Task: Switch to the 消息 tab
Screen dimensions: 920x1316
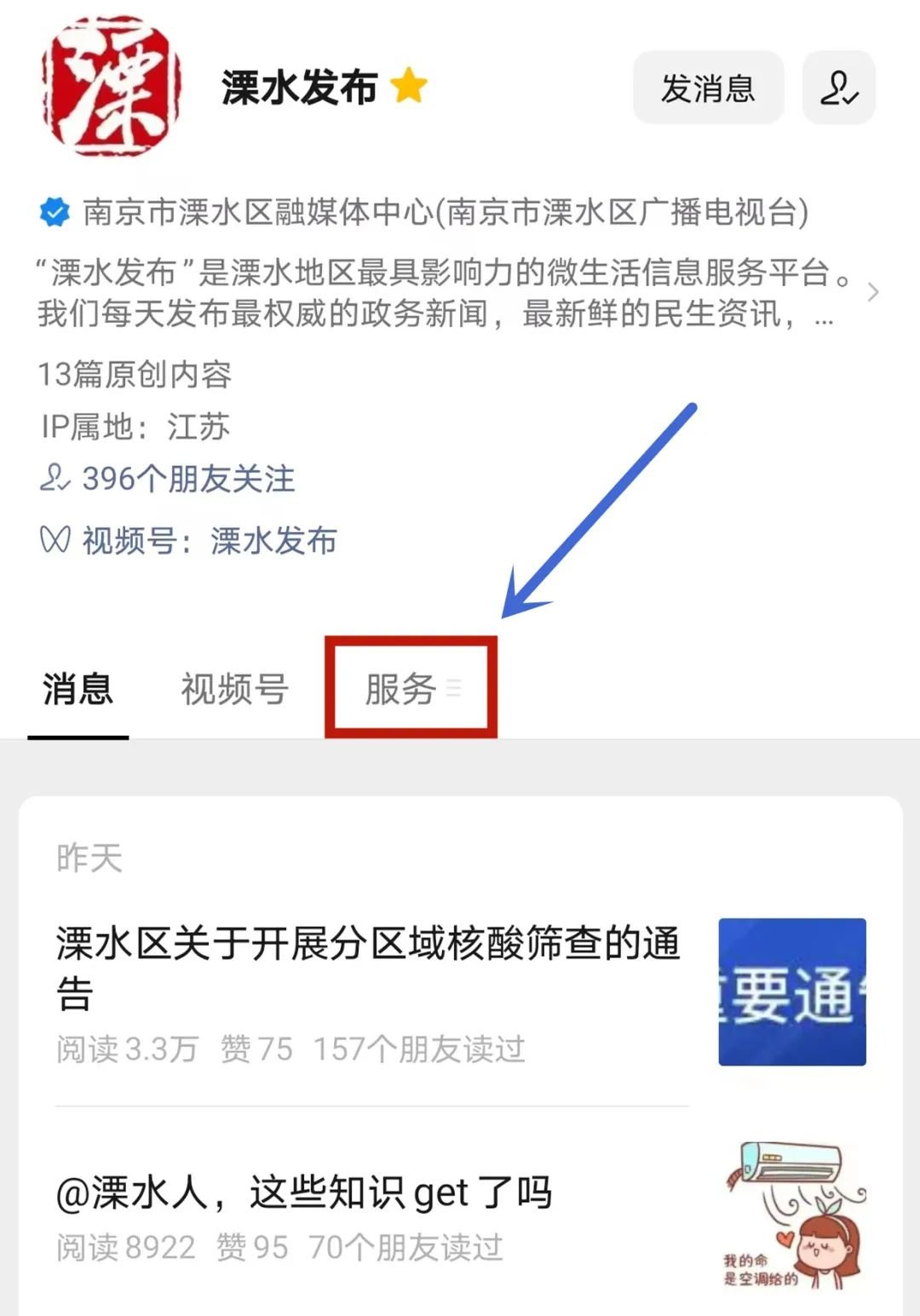Action: (x=78, y=689)
